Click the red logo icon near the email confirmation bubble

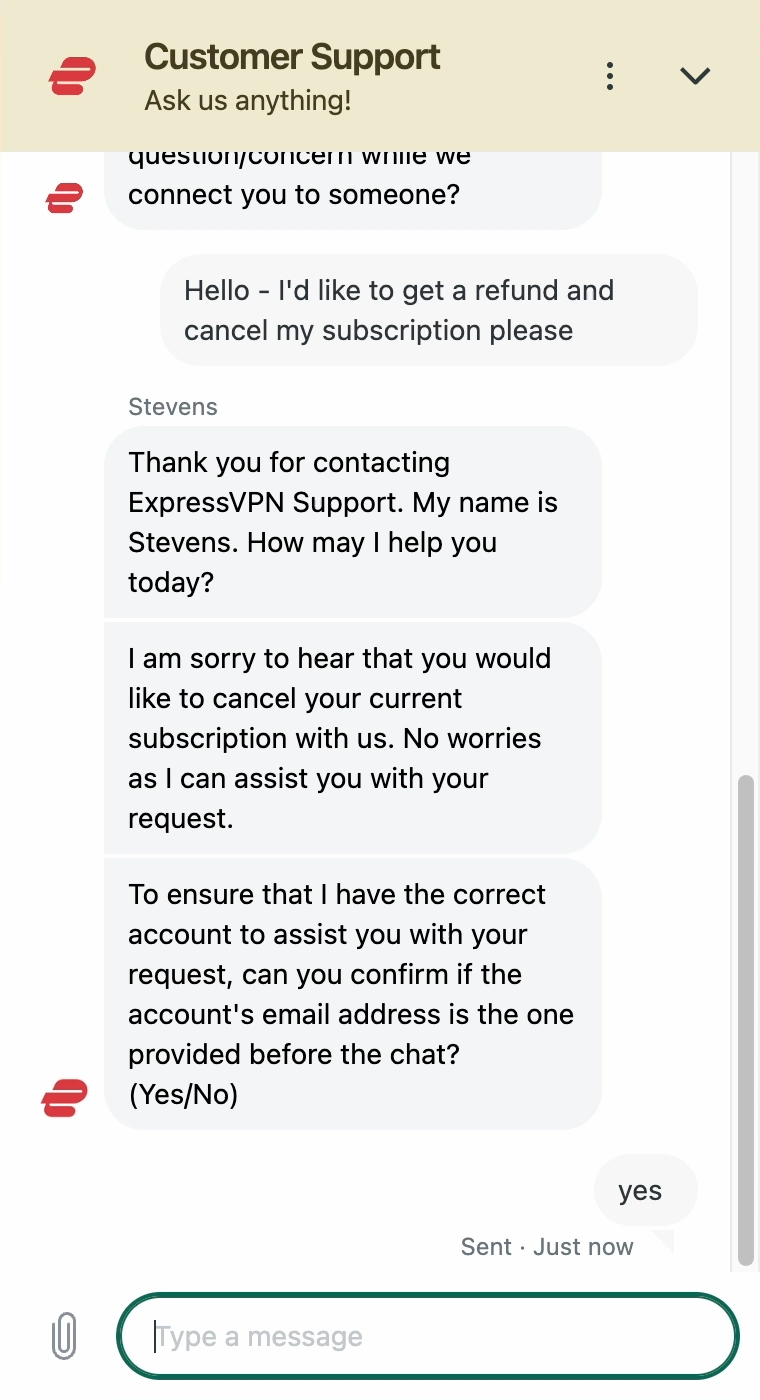click(x=63, y=1097)
